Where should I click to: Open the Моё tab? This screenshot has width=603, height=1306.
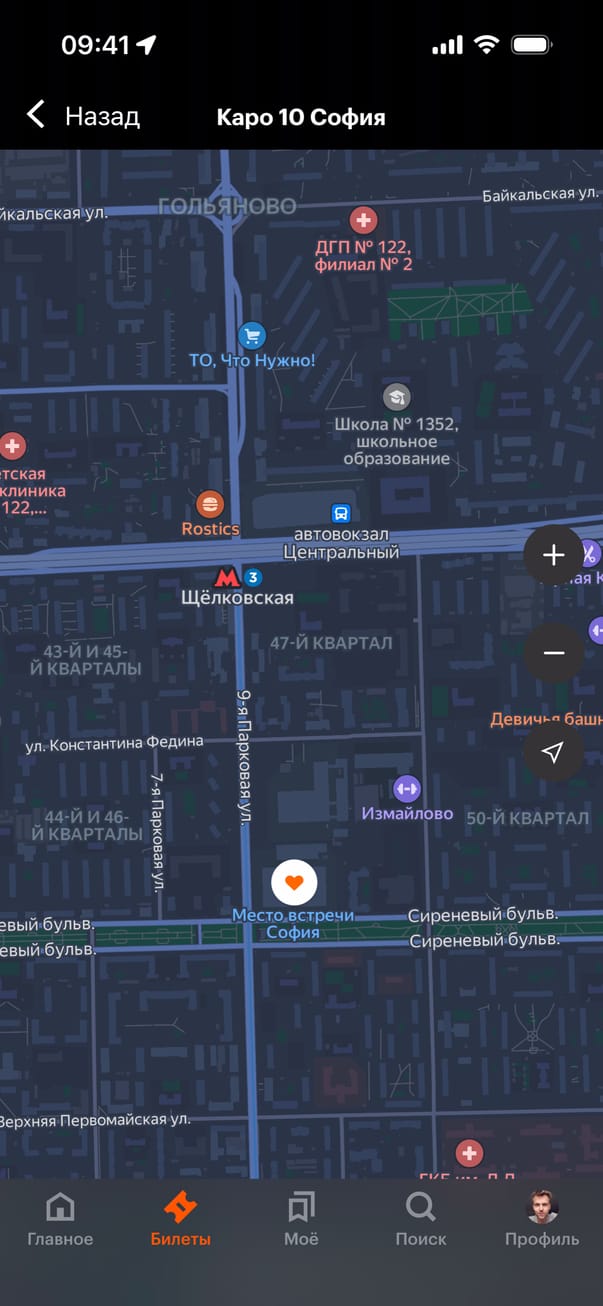coord(301,1219)
